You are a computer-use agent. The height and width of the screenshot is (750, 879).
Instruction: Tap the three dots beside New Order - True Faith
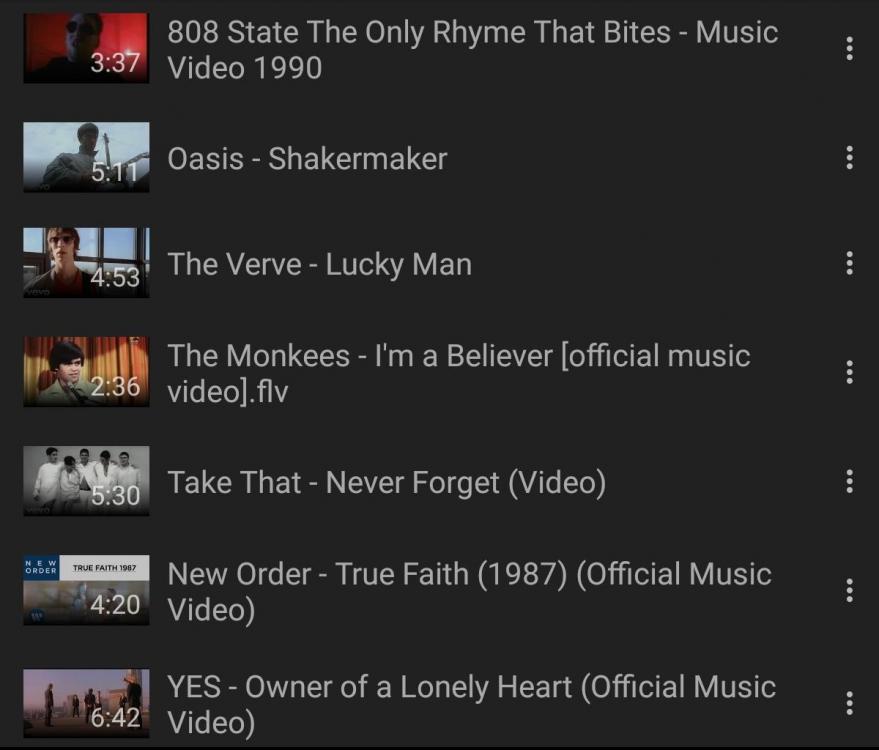pos(849,590)
